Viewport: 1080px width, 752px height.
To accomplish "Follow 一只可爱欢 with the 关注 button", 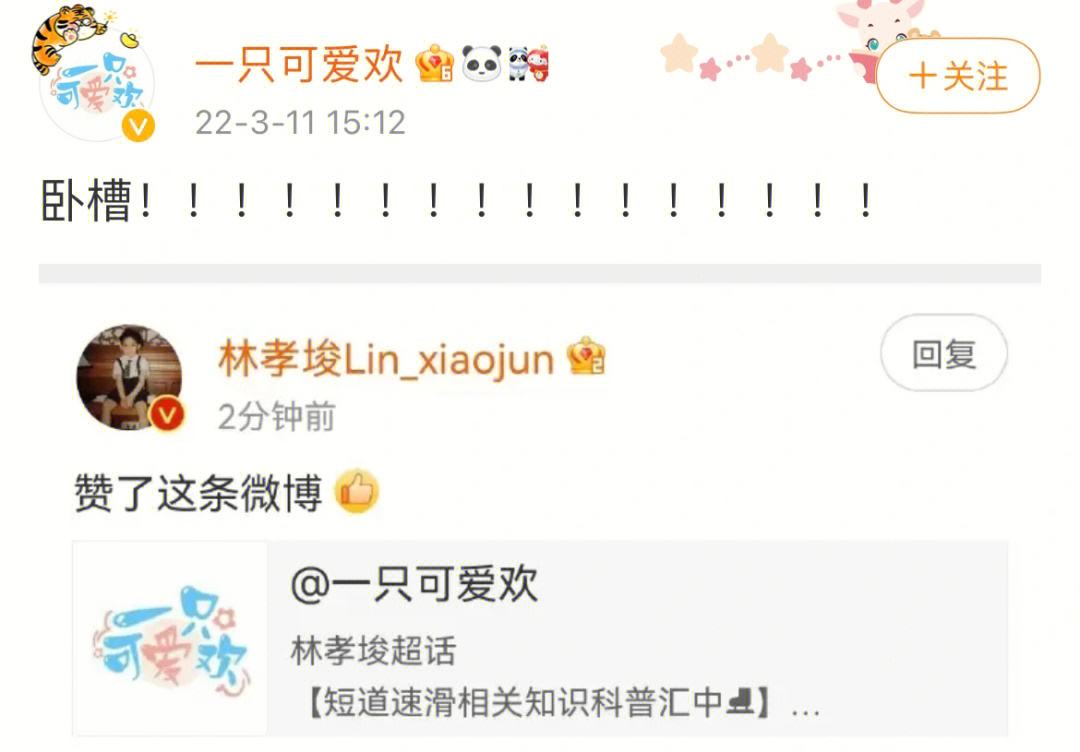I will pos(958,76).
